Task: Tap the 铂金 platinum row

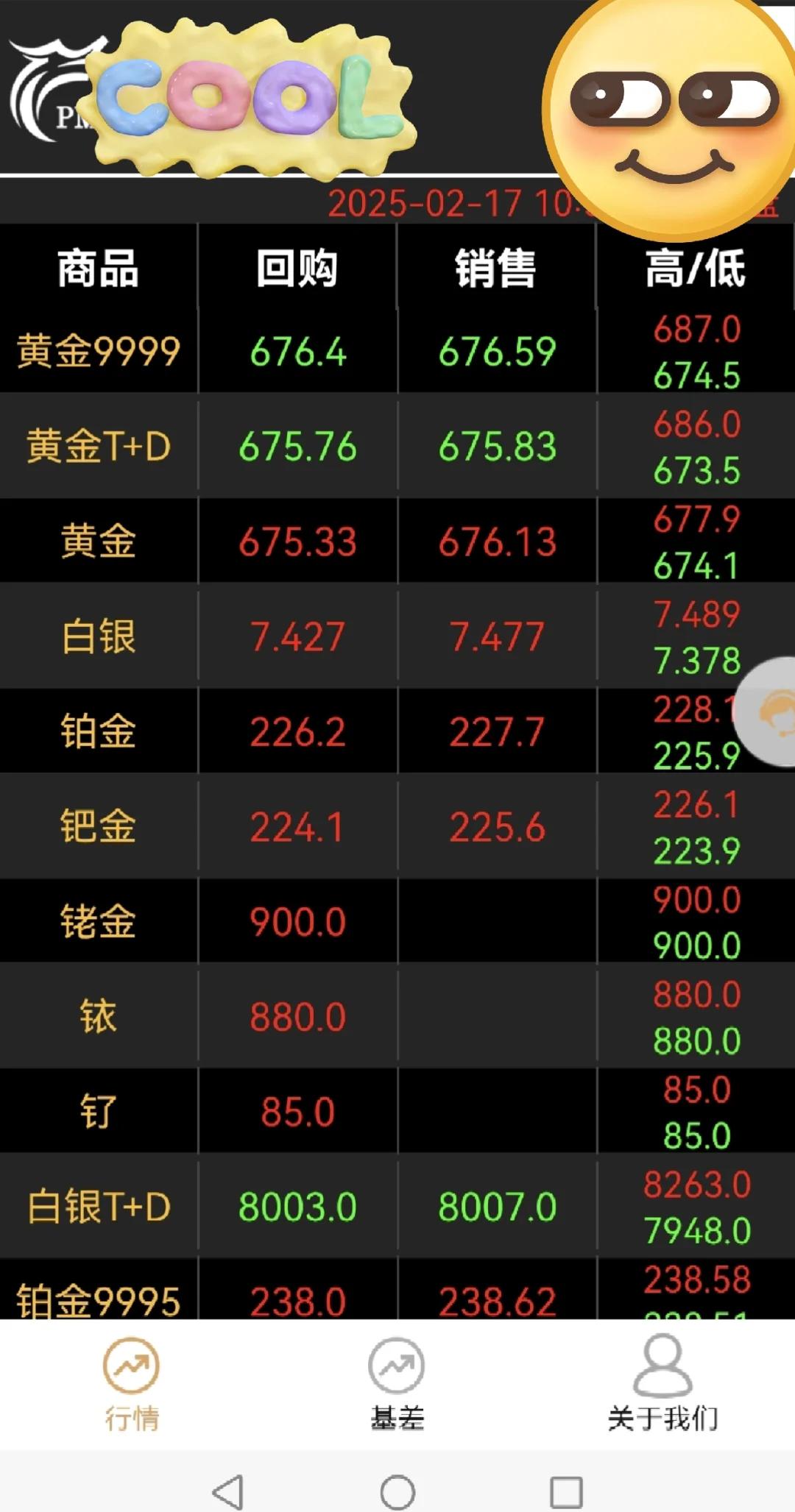Action: pos(99,730)
